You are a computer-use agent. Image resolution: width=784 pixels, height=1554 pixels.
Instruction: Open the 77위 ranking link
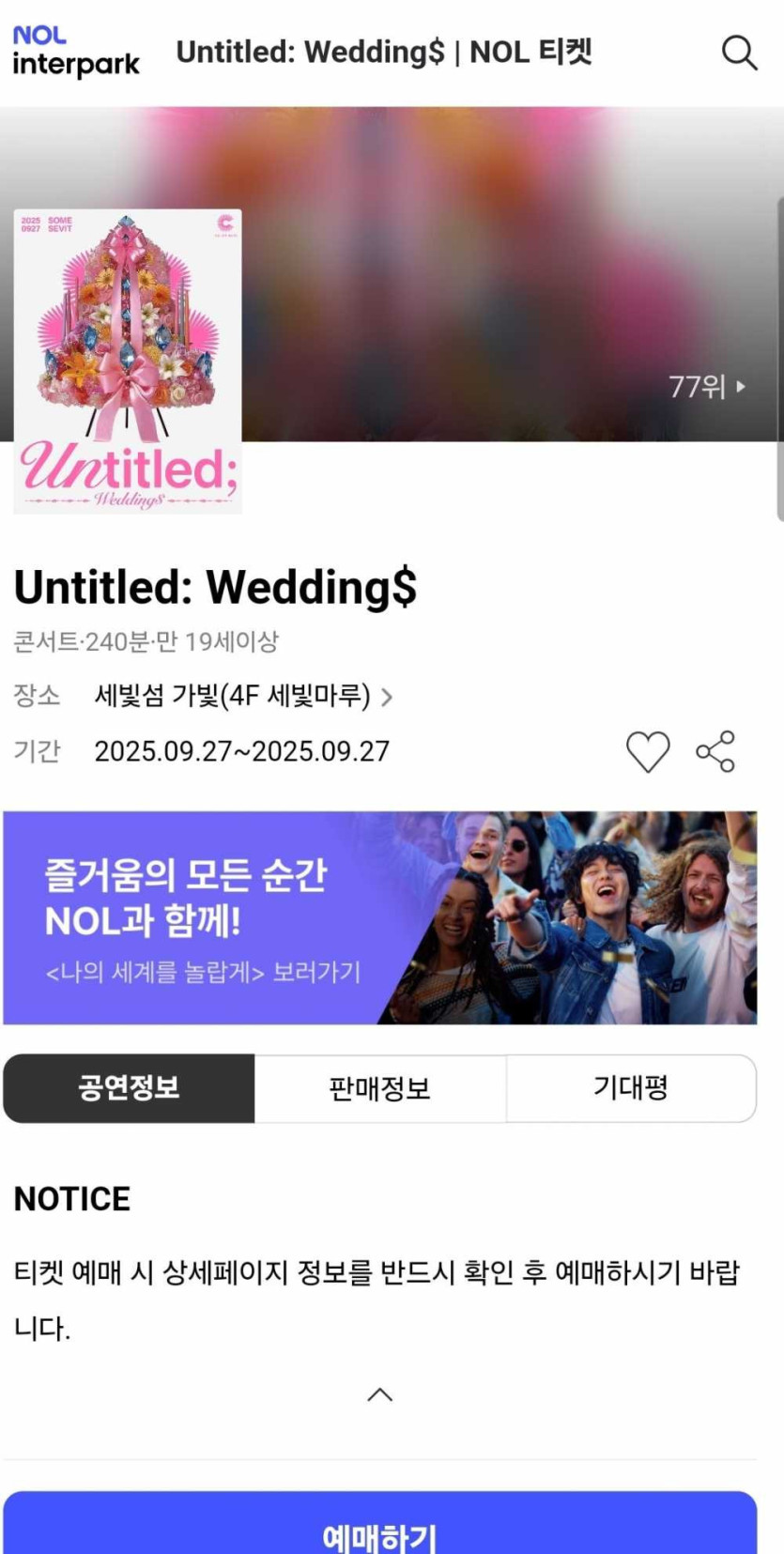pyautogui.click(x=706, y=386)
